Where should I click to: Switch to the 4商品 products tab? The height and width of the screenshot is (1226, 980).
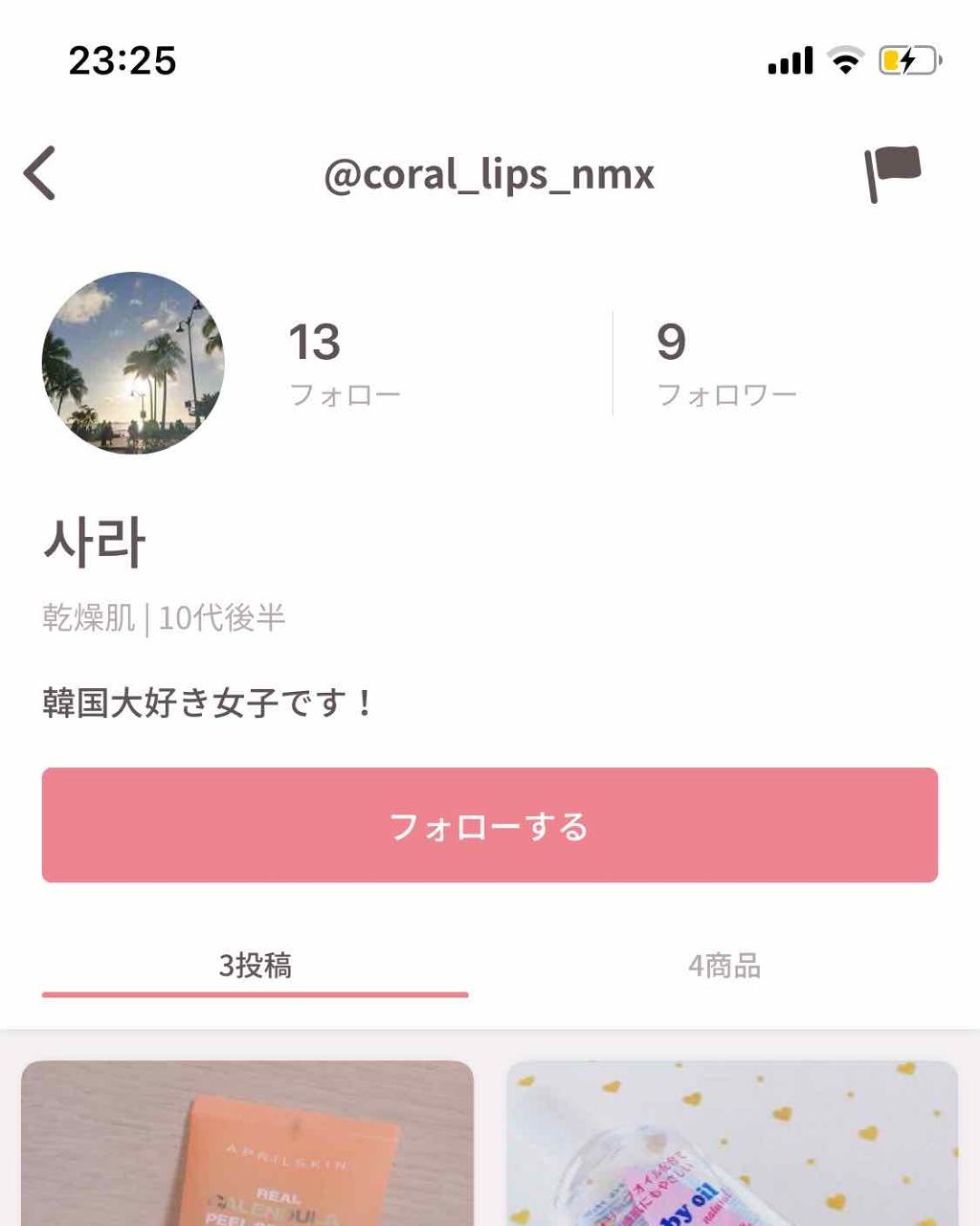pos(724,967)
